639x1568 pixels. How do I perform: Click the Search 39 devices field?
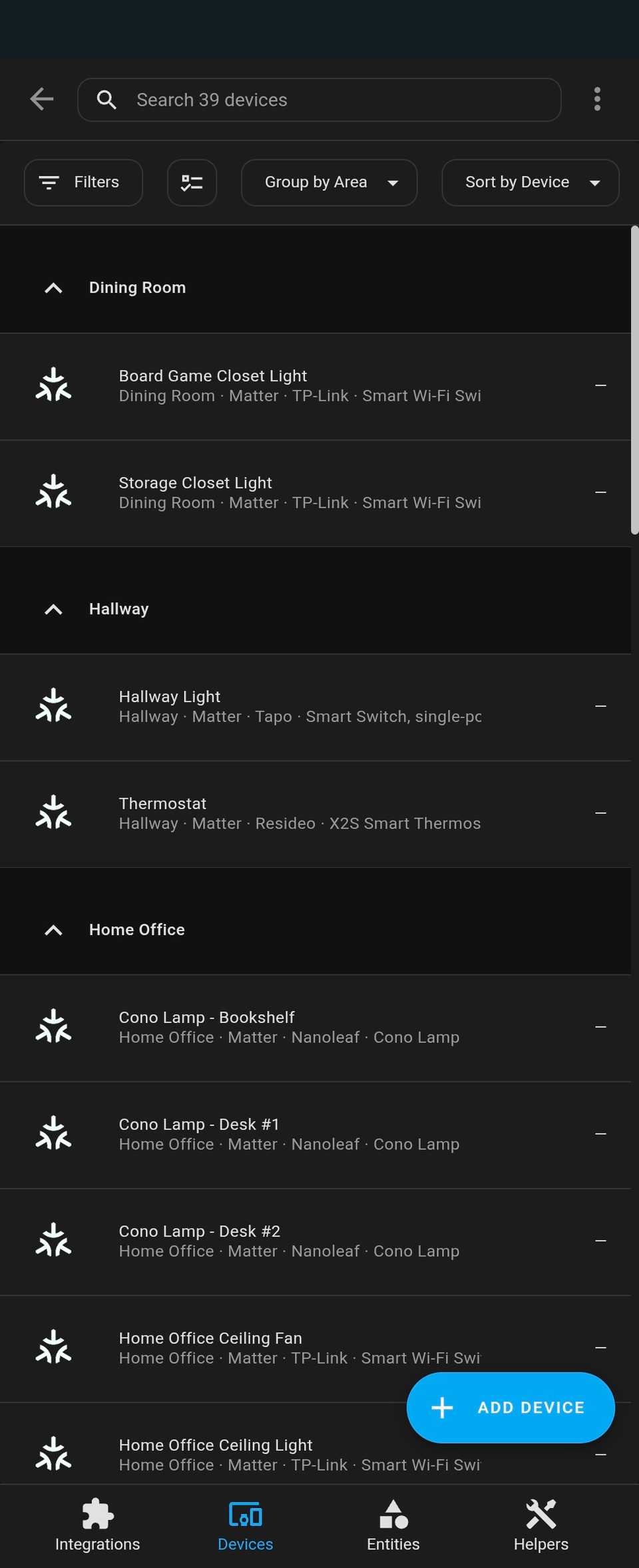319,100
